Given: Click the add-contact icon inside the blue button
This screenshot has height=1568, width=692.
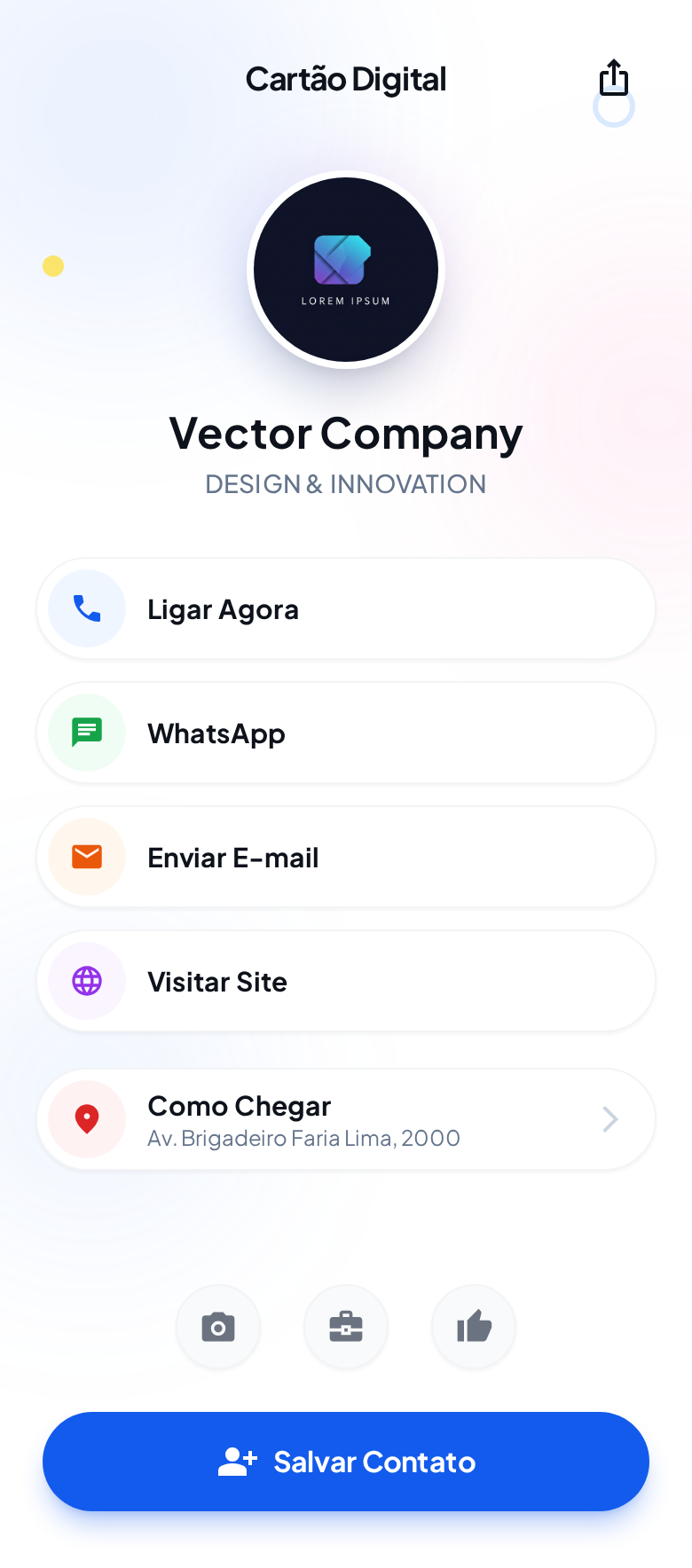Looking at the screenshot, I should pos(237,1462).
